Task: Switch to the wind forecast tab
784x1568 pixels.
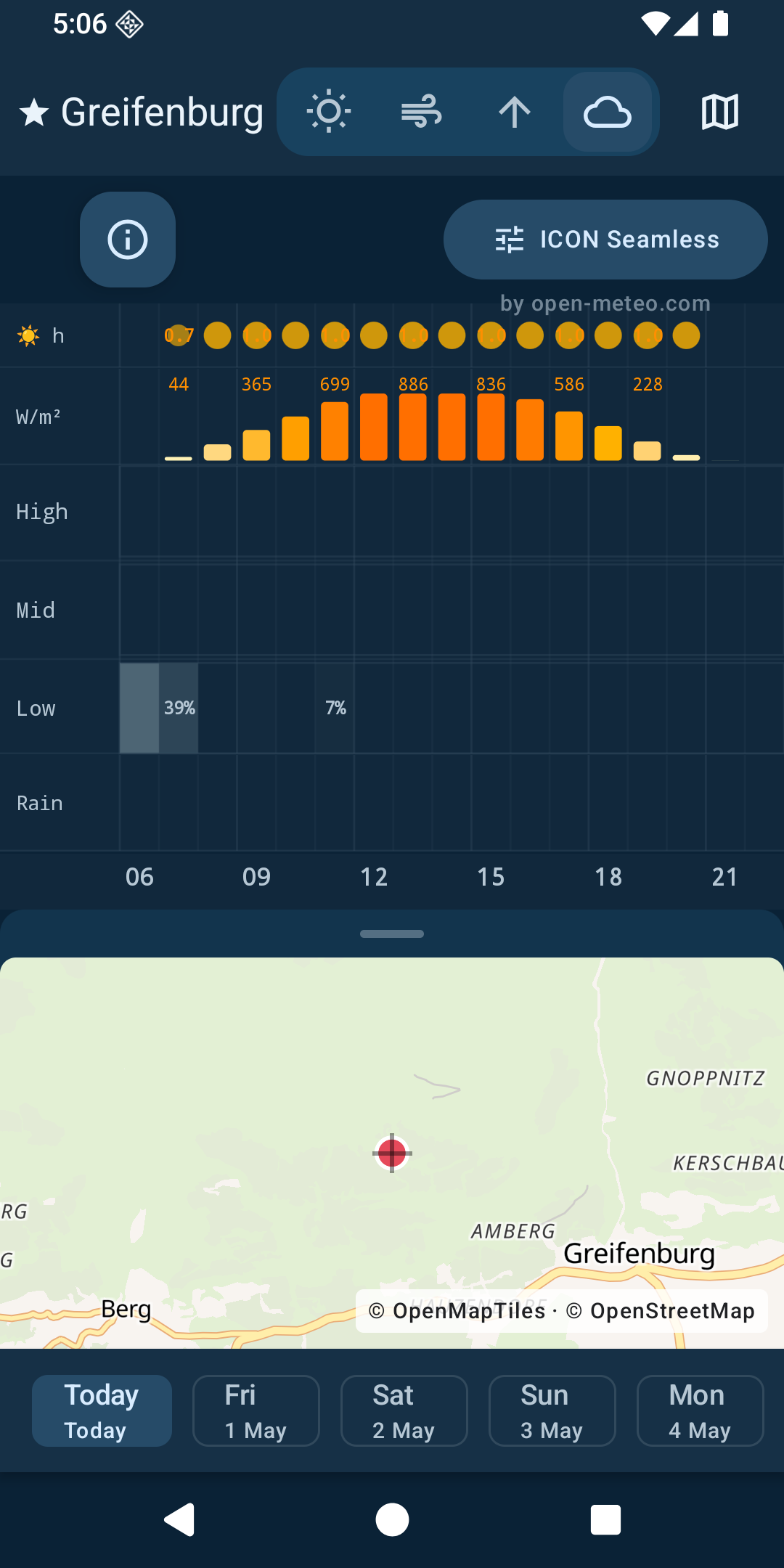Action: coord(422,111)
